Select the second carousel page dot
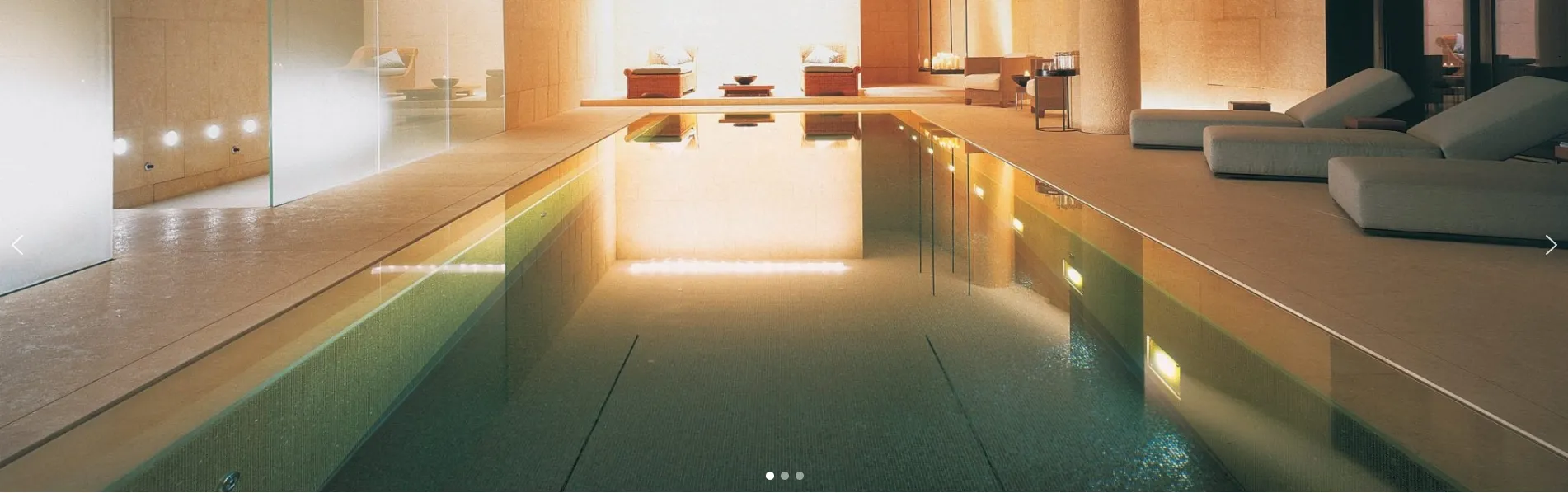The height and width of the screenshot is (493, 1568). [785, 476]
